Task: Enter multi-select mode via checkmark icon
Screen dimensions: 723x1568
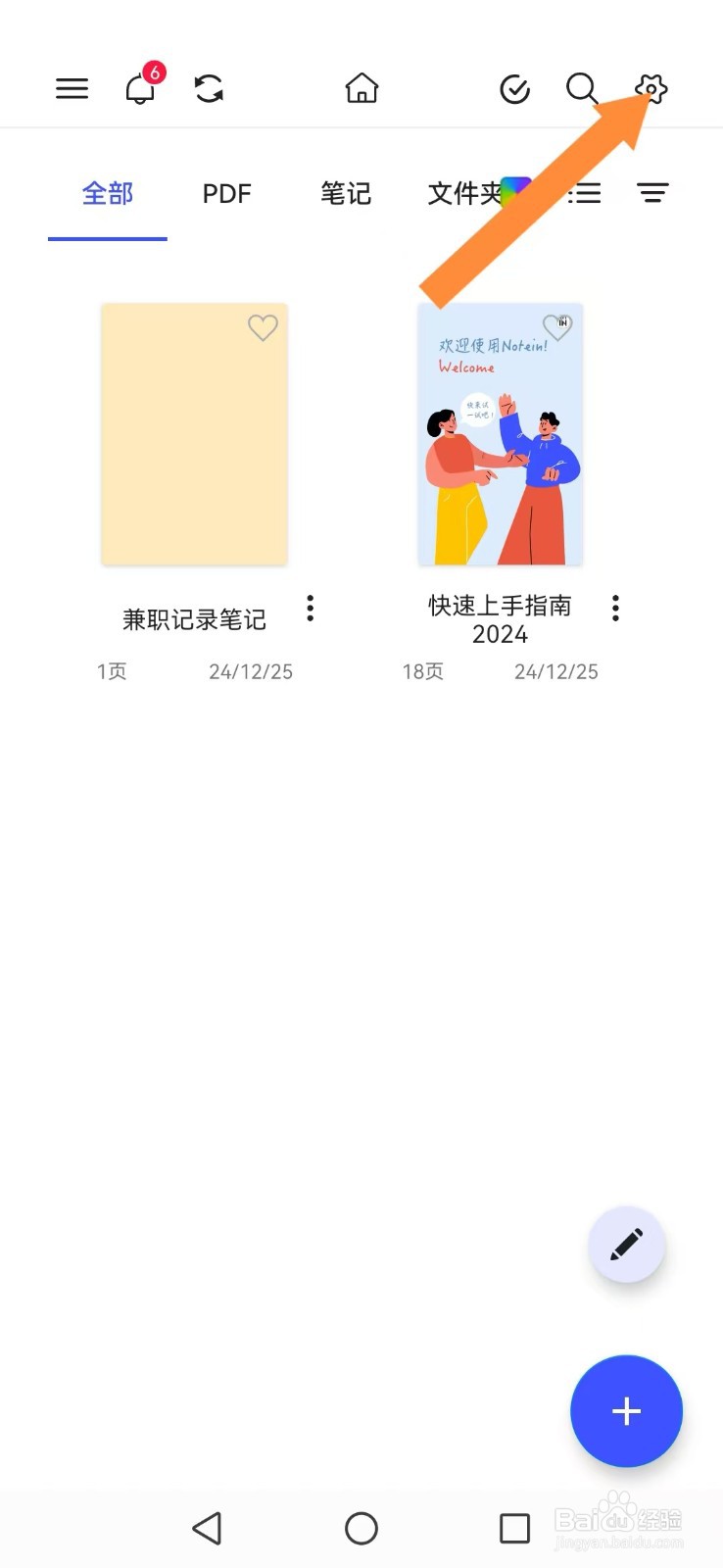Action: [x=514, y=88]
